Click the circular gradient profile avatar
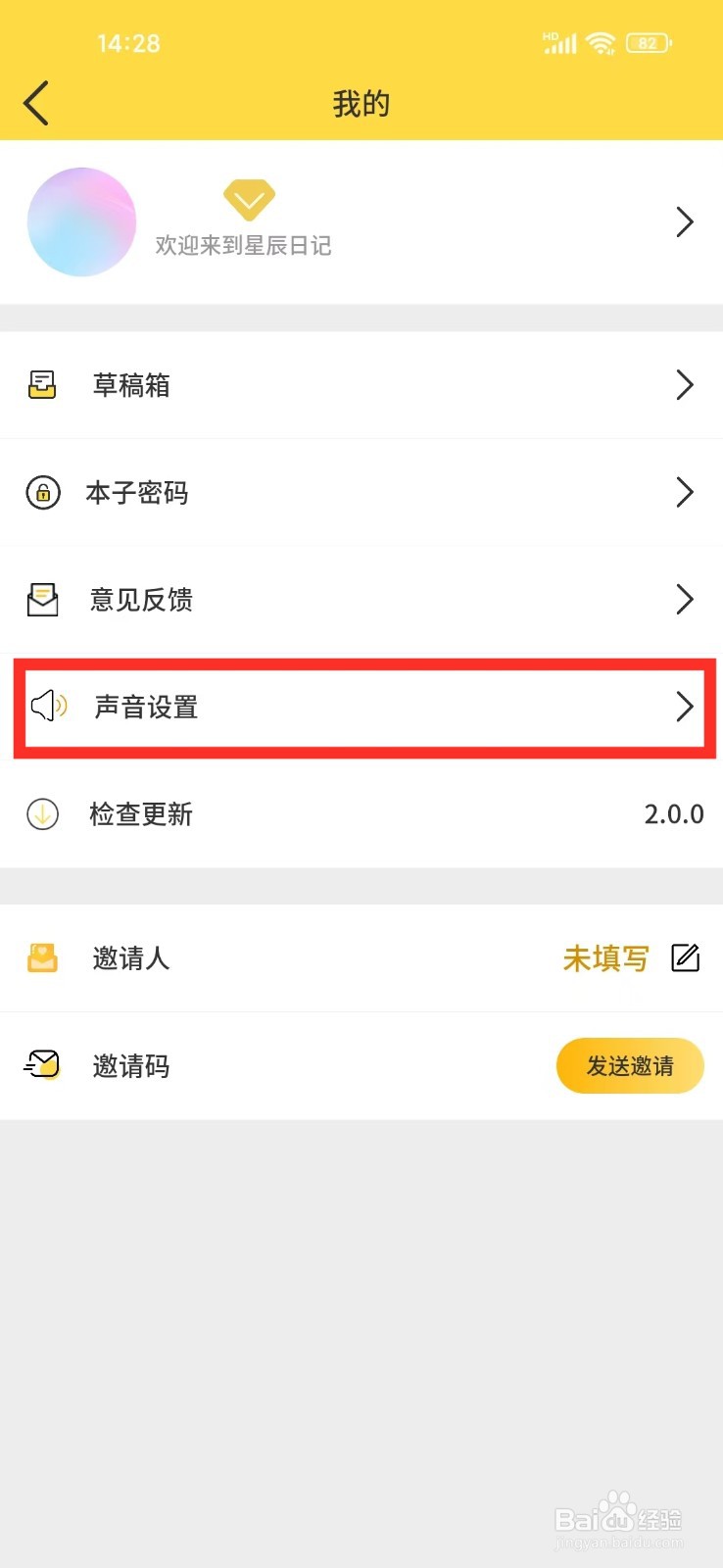The height and width of the screenshot is (1568, 723). (82, 222)
